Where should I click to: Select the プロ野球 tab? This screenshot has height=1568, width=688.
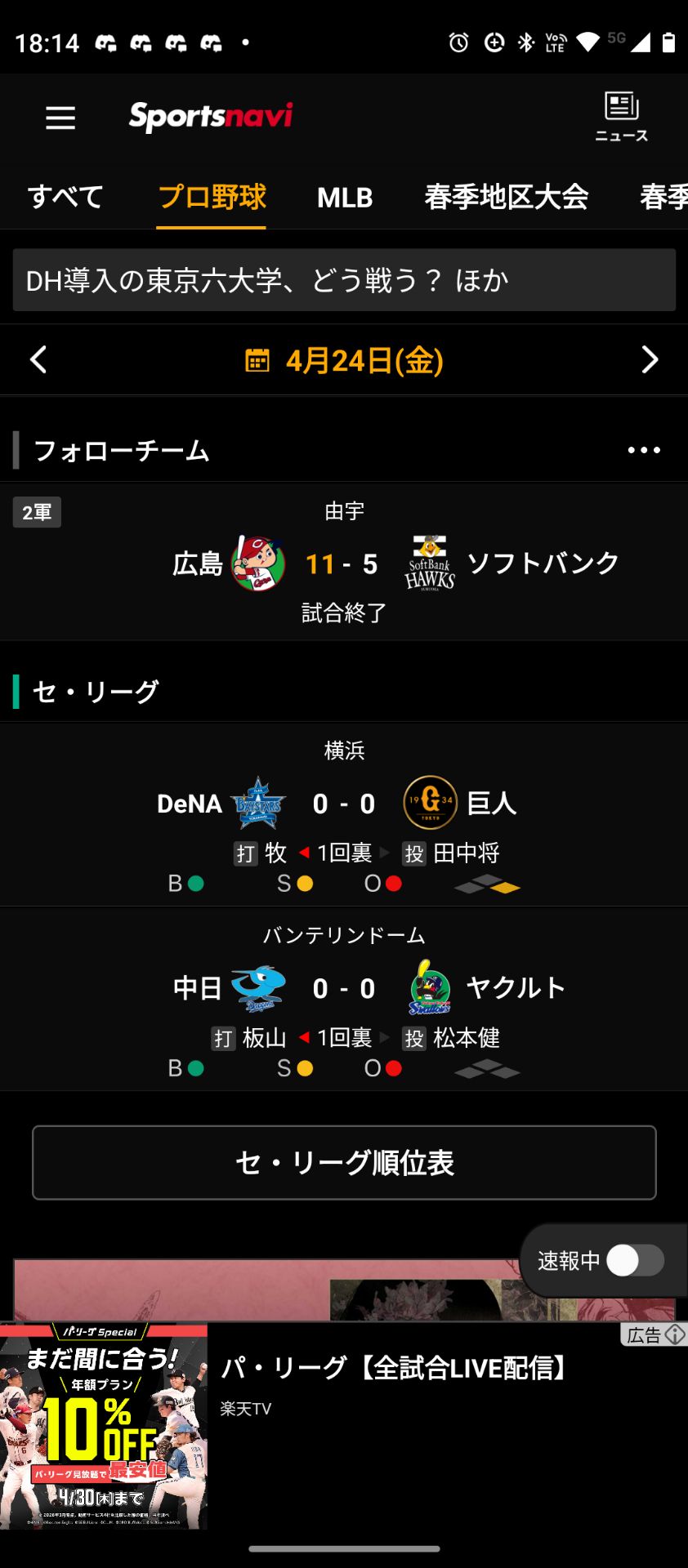tap(212, 197)
